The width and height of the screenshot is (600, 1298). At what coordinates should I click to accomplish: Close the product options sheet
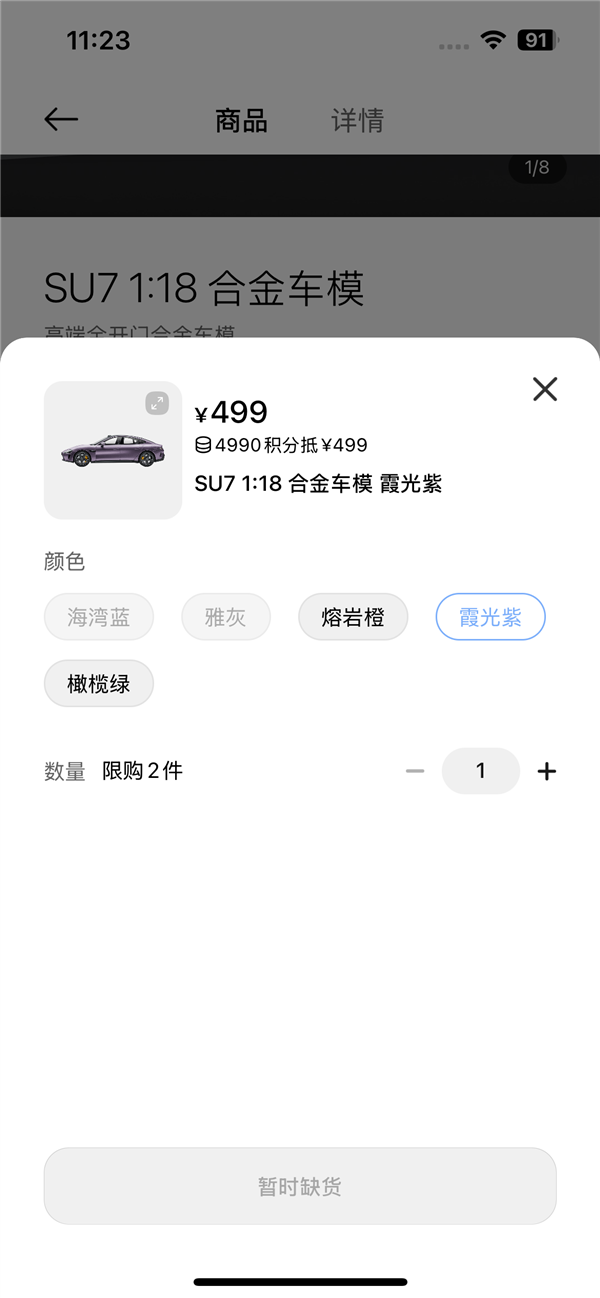545,389
